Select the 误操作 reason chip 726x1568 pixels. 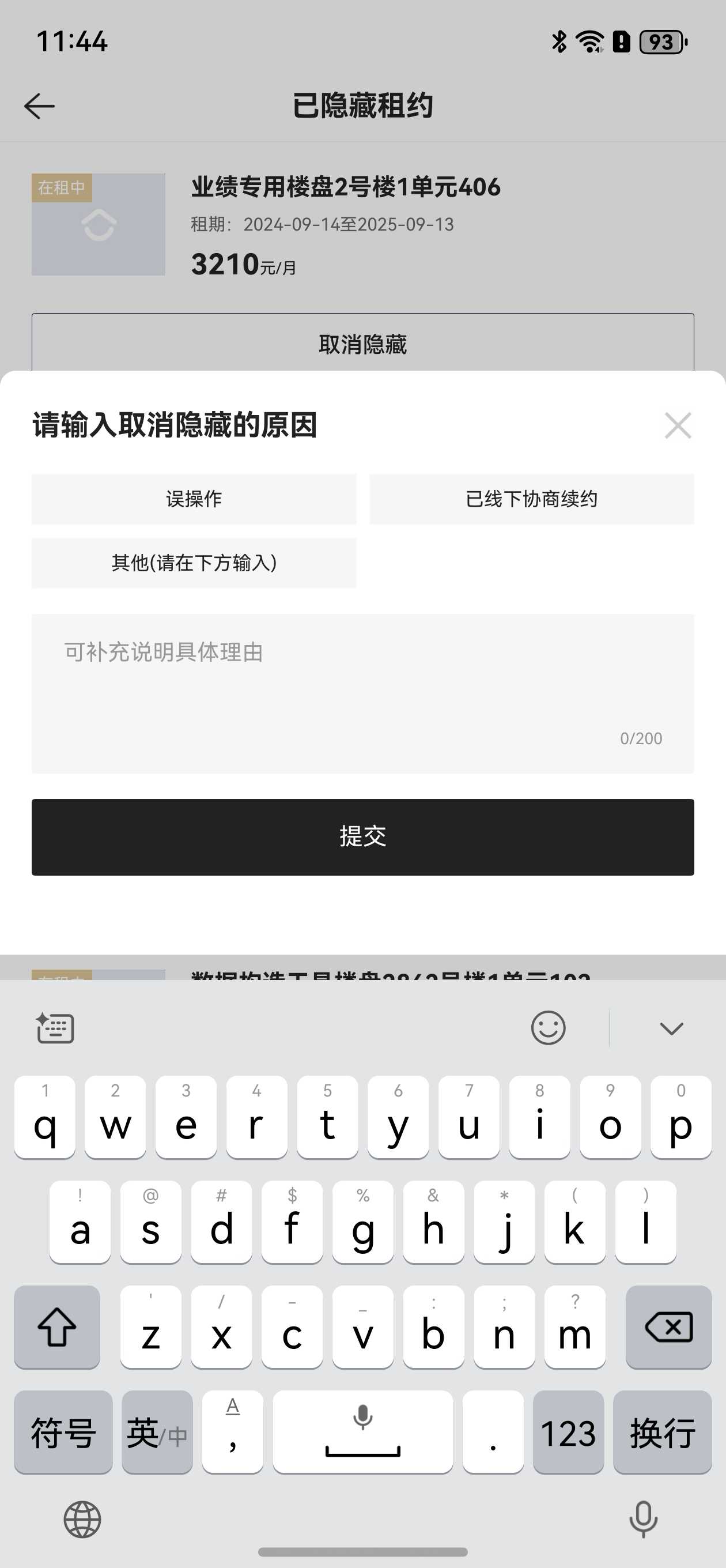coord(194,499)
